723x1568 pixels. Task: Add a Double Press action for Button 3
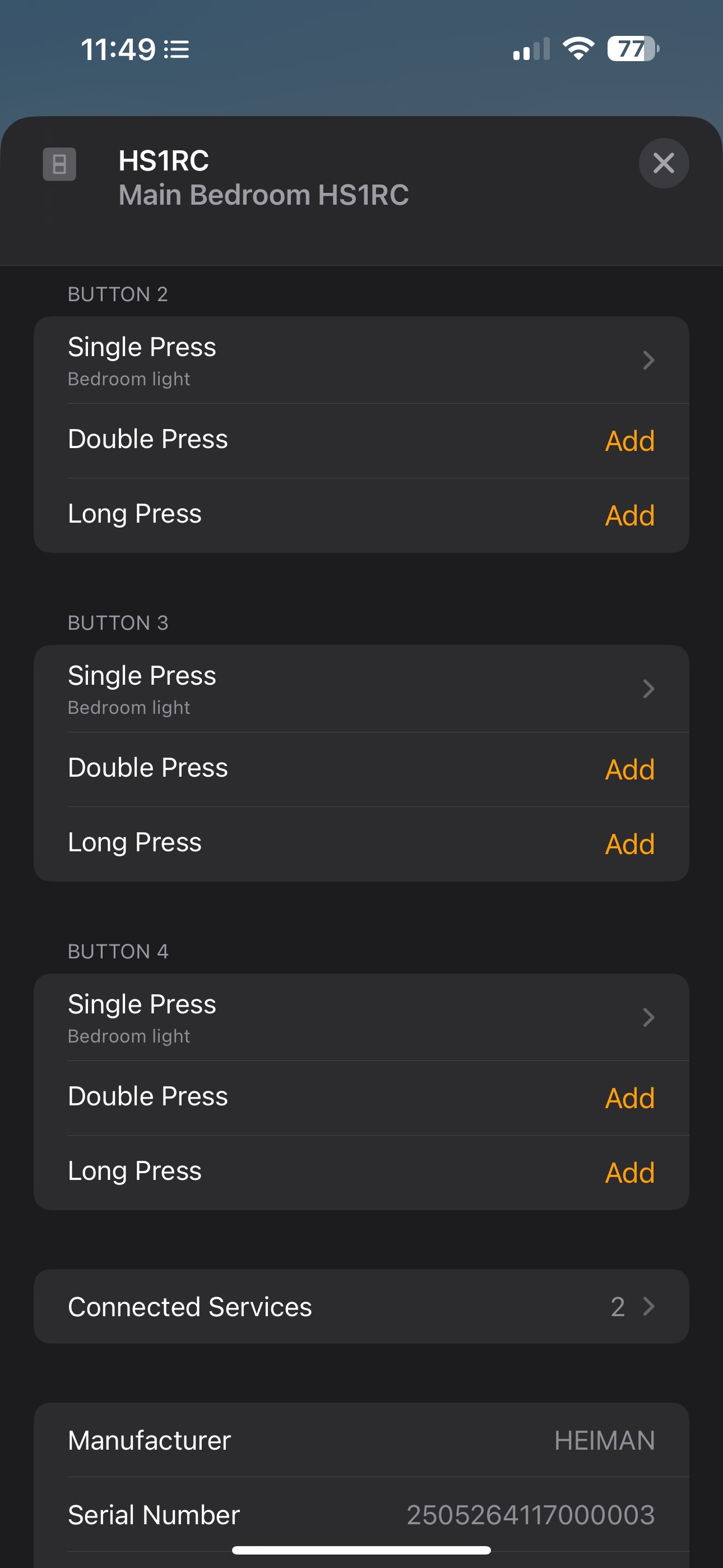pos(629,769)
